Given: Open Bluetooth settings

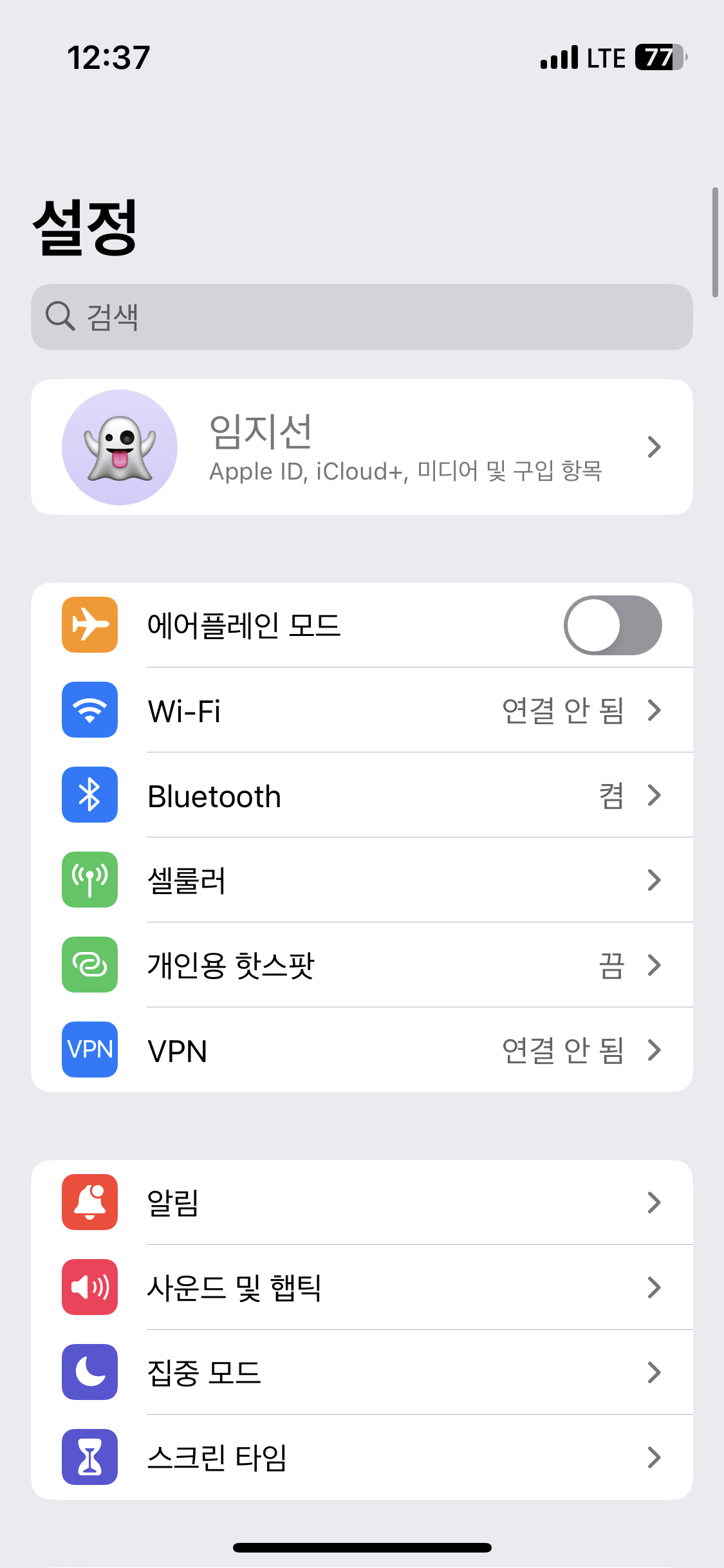Looking at the screenshot, I should coord(362,796).
